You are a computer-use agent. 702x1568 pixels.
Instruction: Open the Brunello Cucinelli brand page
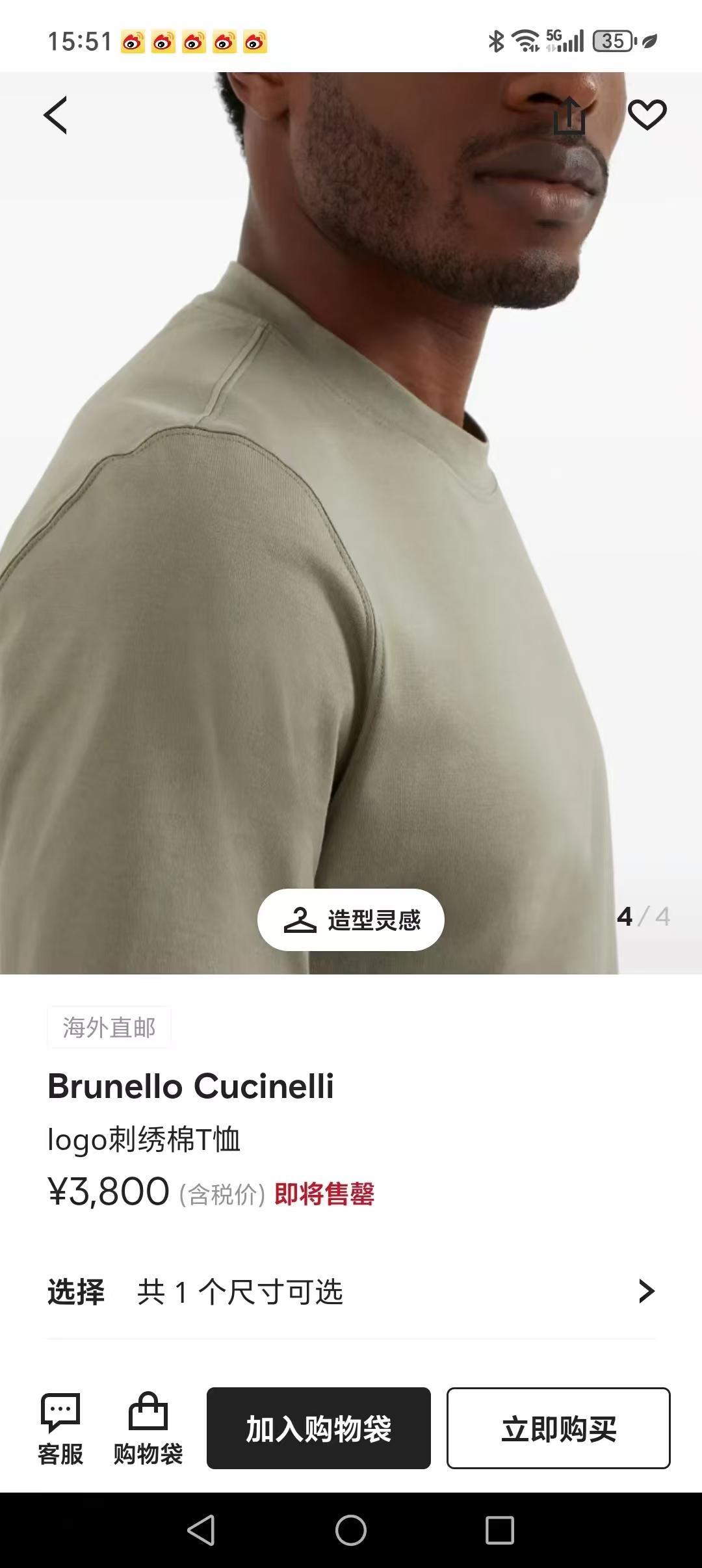[191, 1086]
